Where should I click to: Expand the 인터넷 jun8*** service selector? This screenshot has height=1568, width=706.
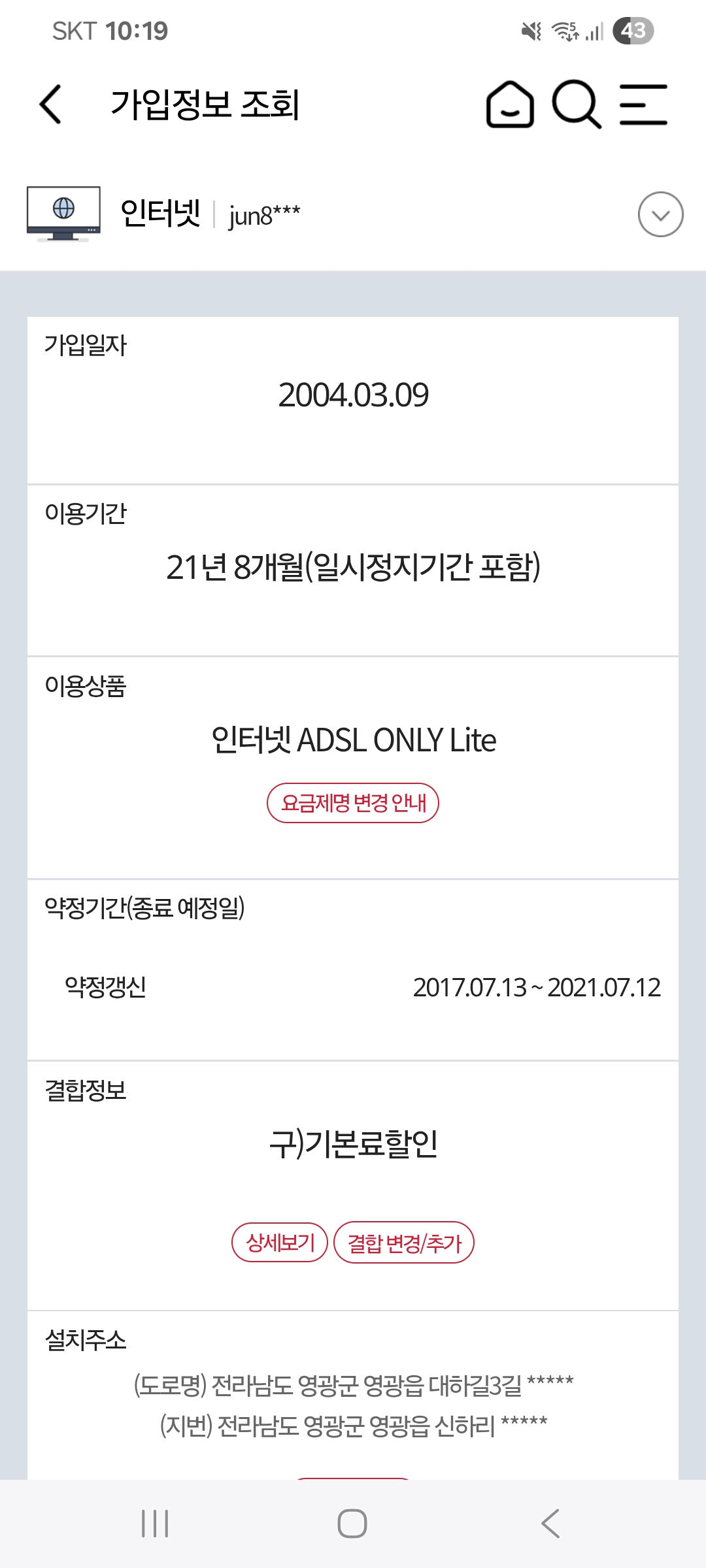click(x=660, y=214)
